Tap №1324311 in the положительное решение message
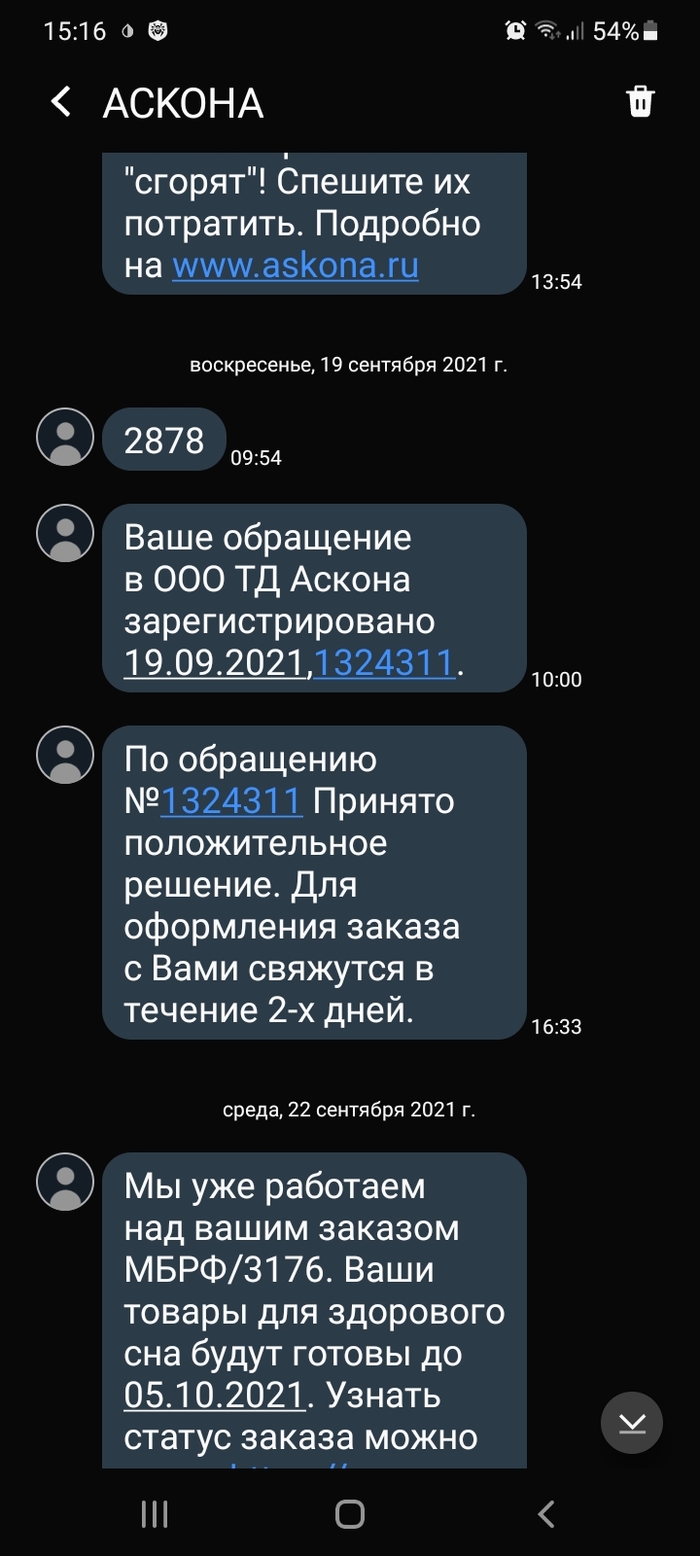This screenshot has height=1556, width=700. 231,801
